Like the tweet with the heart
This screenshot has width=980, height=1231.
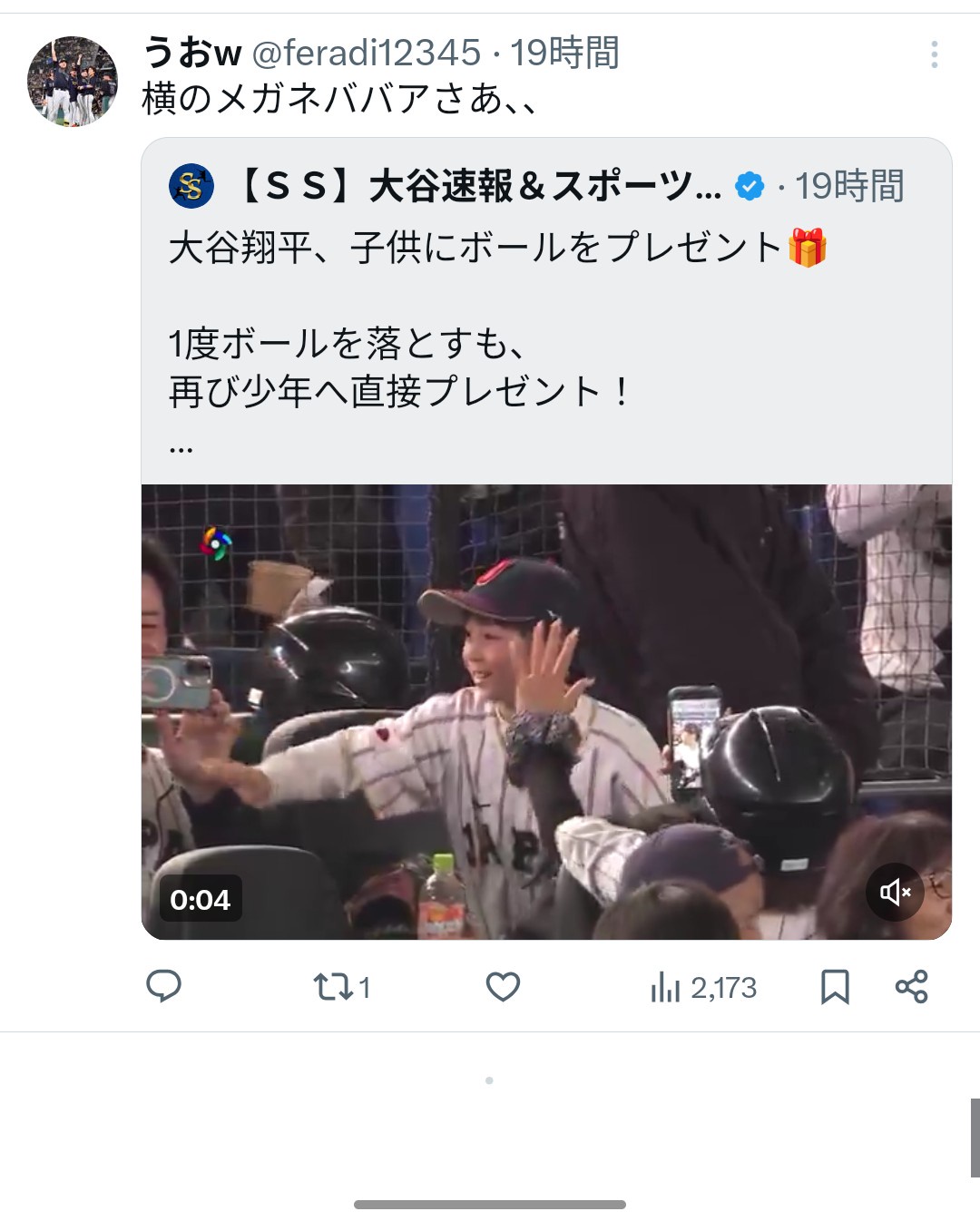click(x=503, y=987)
